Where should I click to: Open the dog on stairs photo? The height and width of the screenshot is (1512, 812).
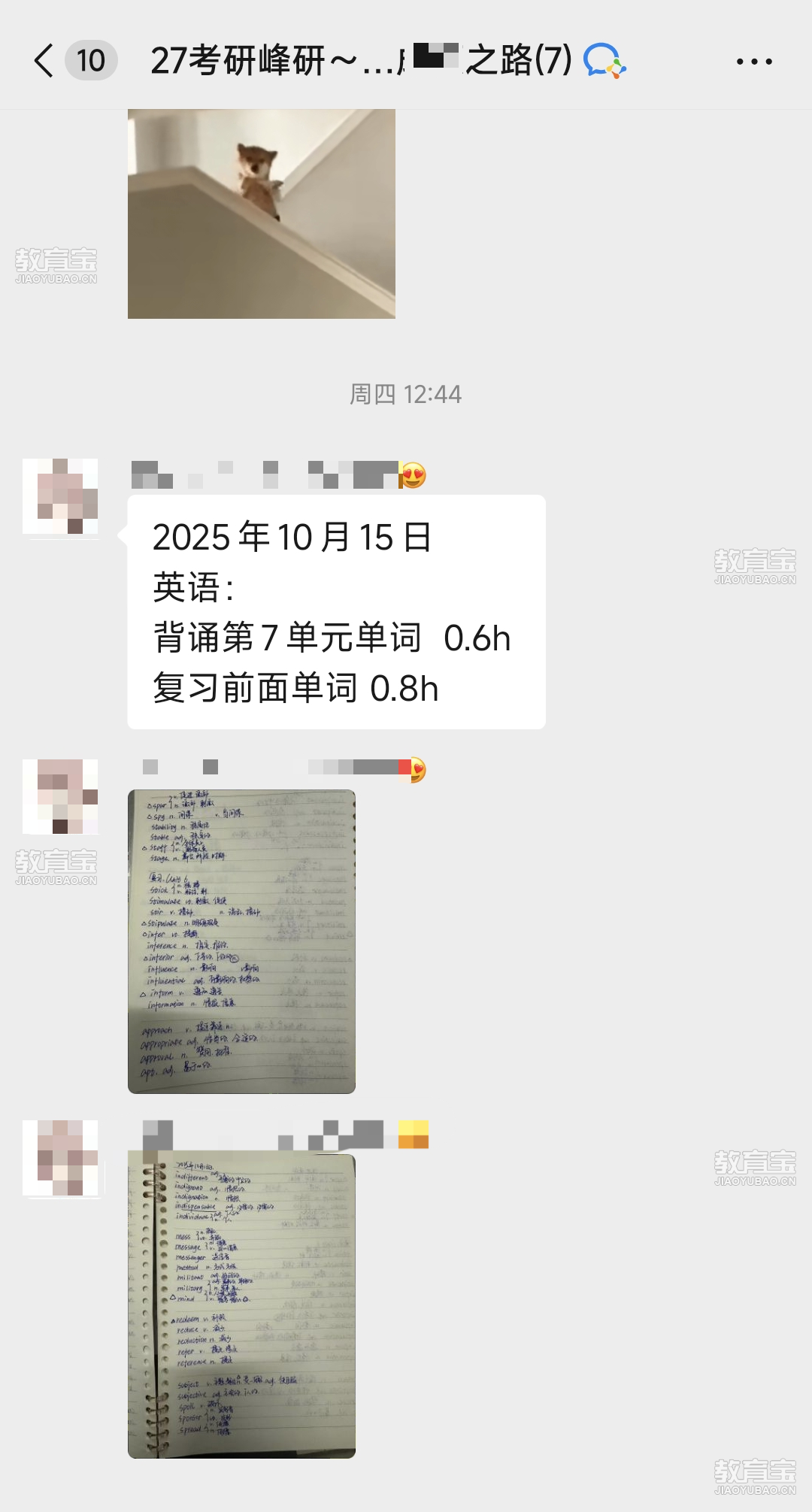261,214
